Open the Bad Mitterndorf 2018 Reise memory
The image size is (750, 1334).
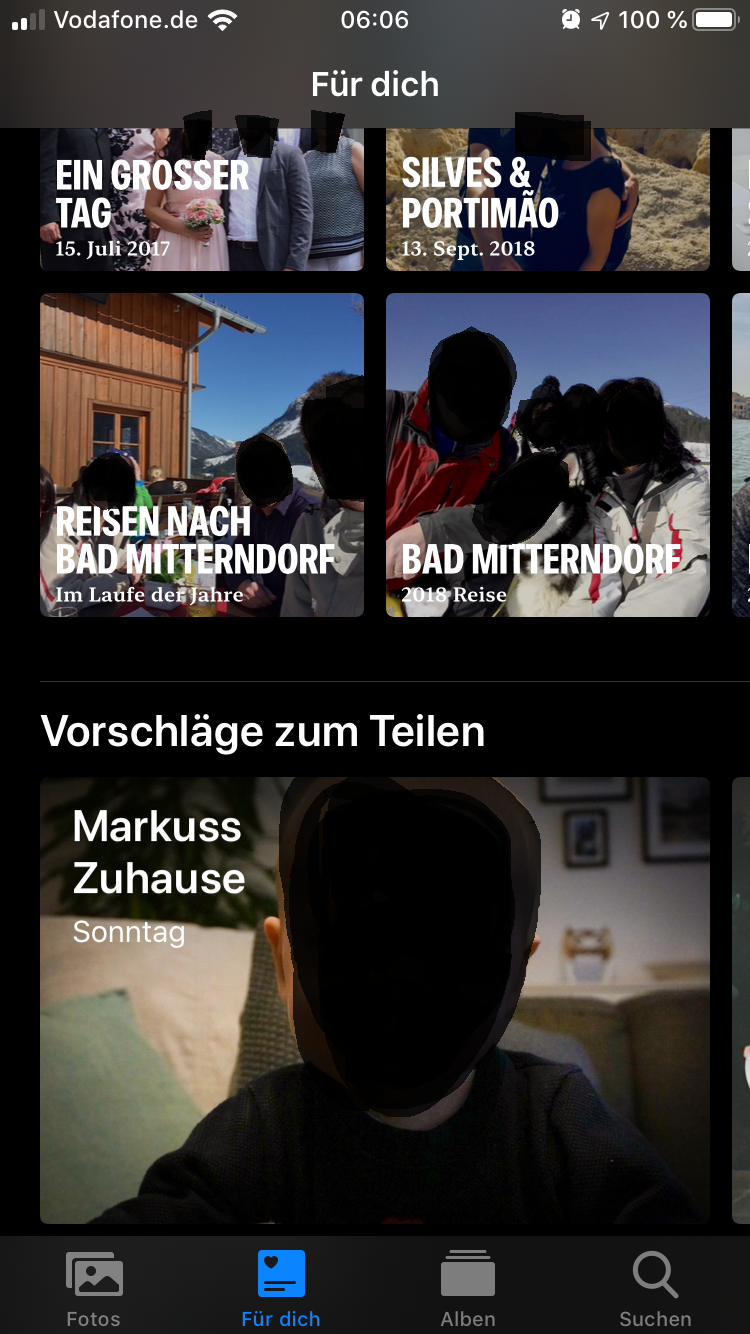(547, 455)
